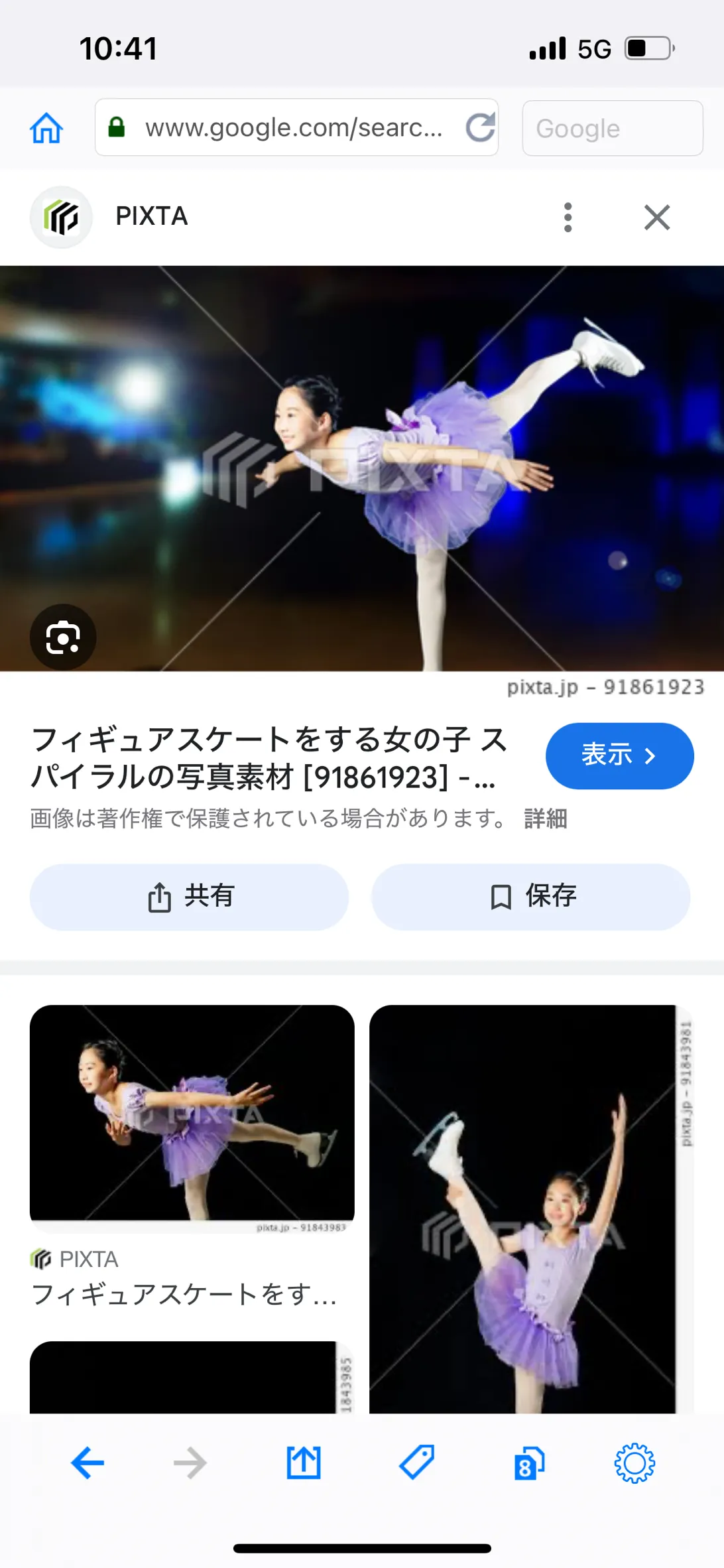
Task: Reload the current page
Action: pyautogui.click(x=480, y=127)
